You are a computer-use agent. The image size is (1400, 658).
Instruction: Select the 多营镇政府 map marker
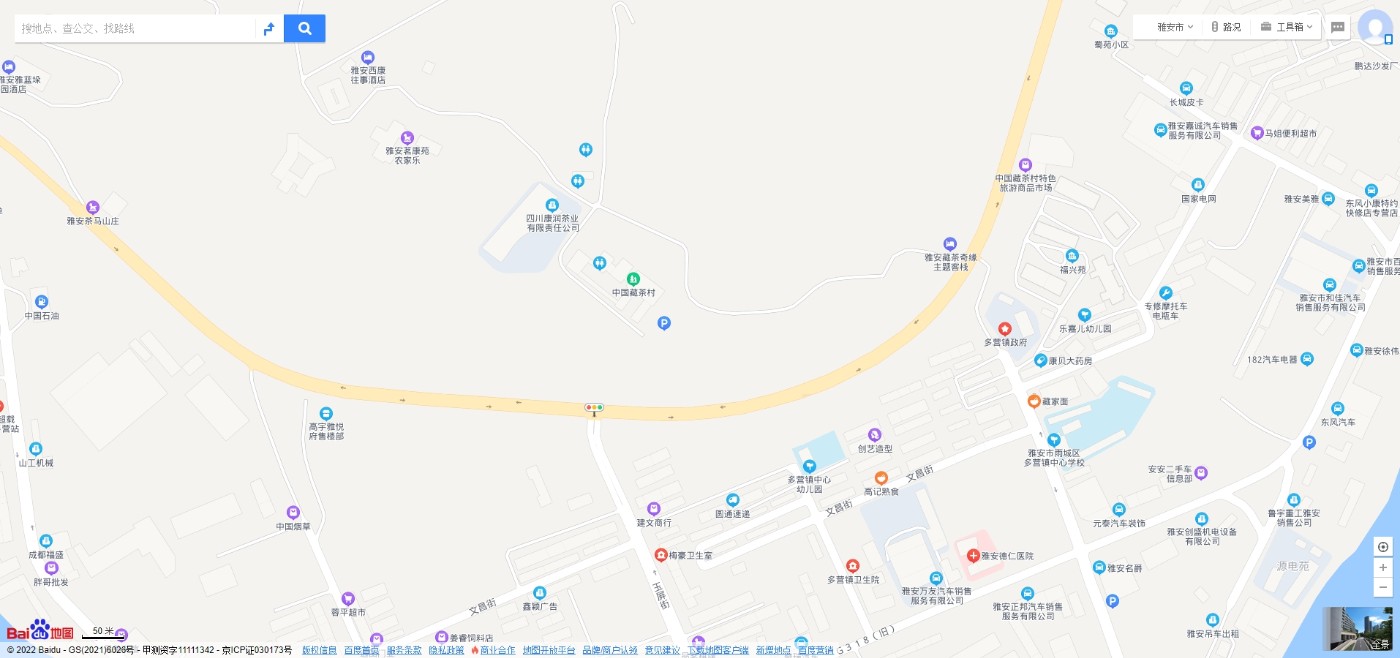click(x=1005, y=328)
